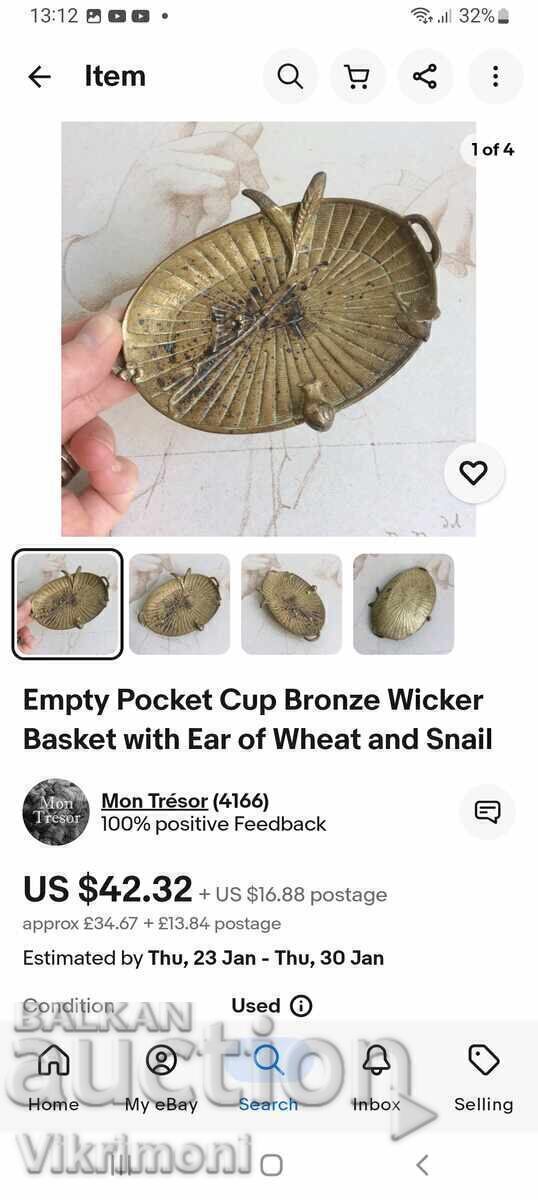Open search from the top bar

[x=290, y=76]
